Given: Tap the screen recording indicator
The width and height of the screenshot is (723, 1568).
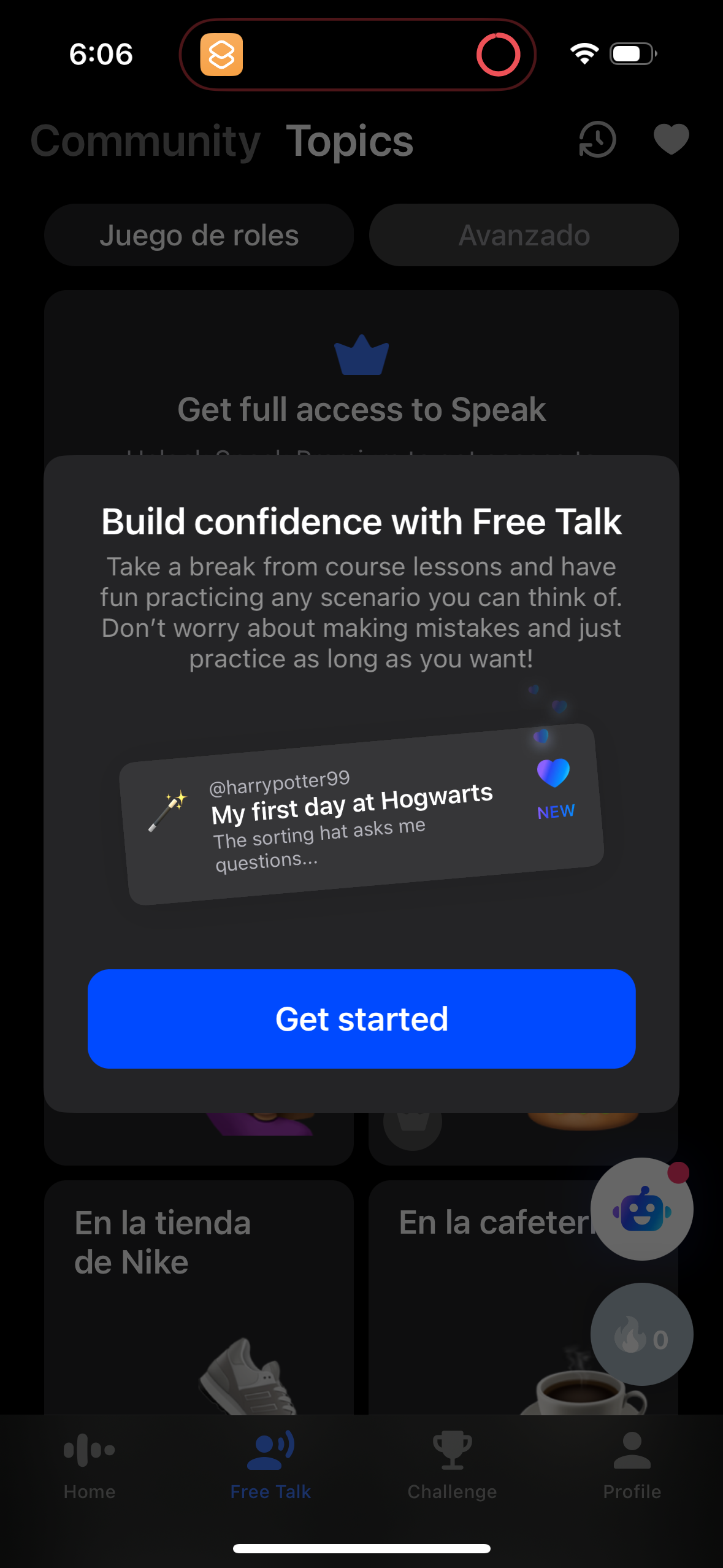Looking at the screenshot, I should coord(499,55).
